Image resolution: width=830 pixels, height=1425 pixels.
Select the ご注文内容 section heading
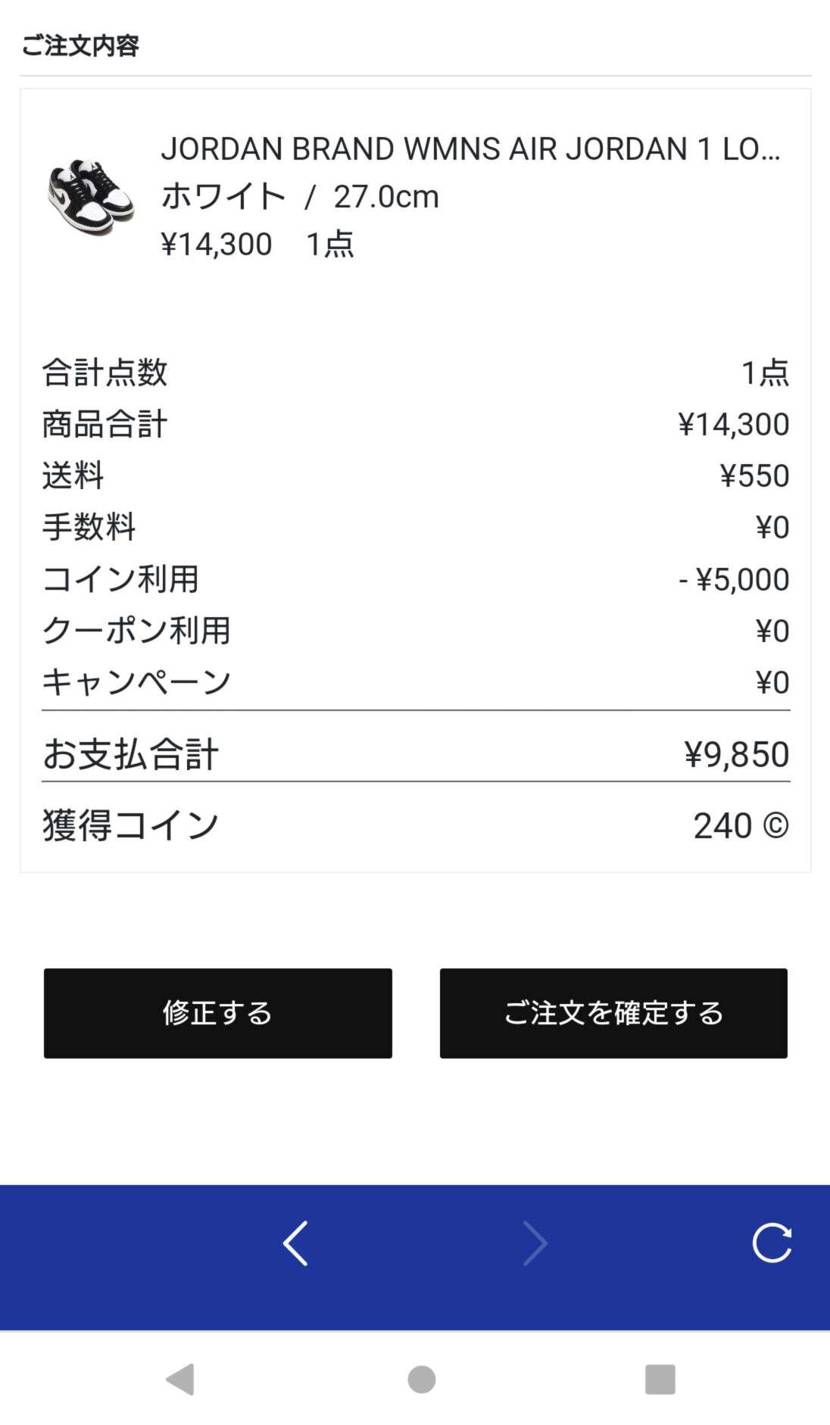coord(80,46)
